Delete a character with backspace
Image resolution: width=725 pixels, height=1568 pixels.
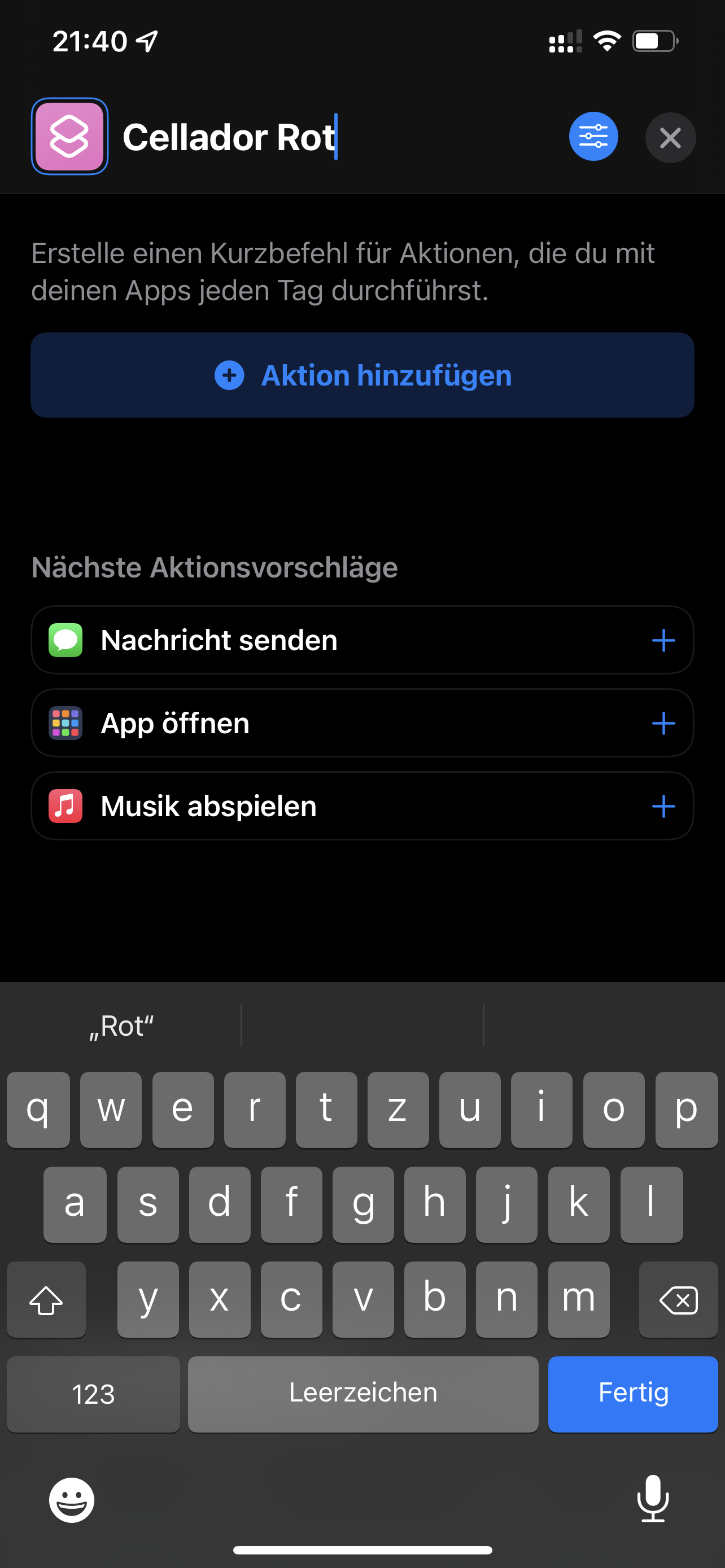tap(678, 1299)
